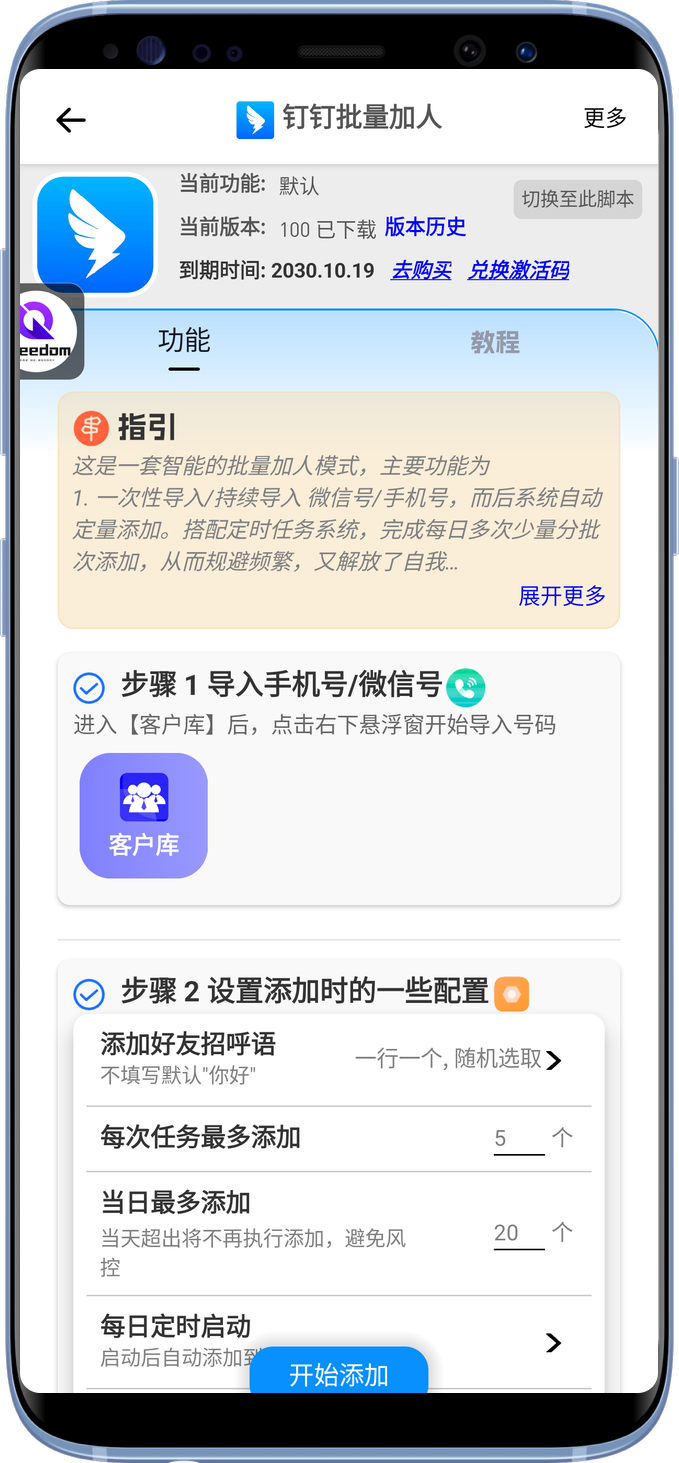The image size is (679, 1463).
Task: Open the floating Freedom overlay icon
Action: pyautogui.click(x=50, y=332)
